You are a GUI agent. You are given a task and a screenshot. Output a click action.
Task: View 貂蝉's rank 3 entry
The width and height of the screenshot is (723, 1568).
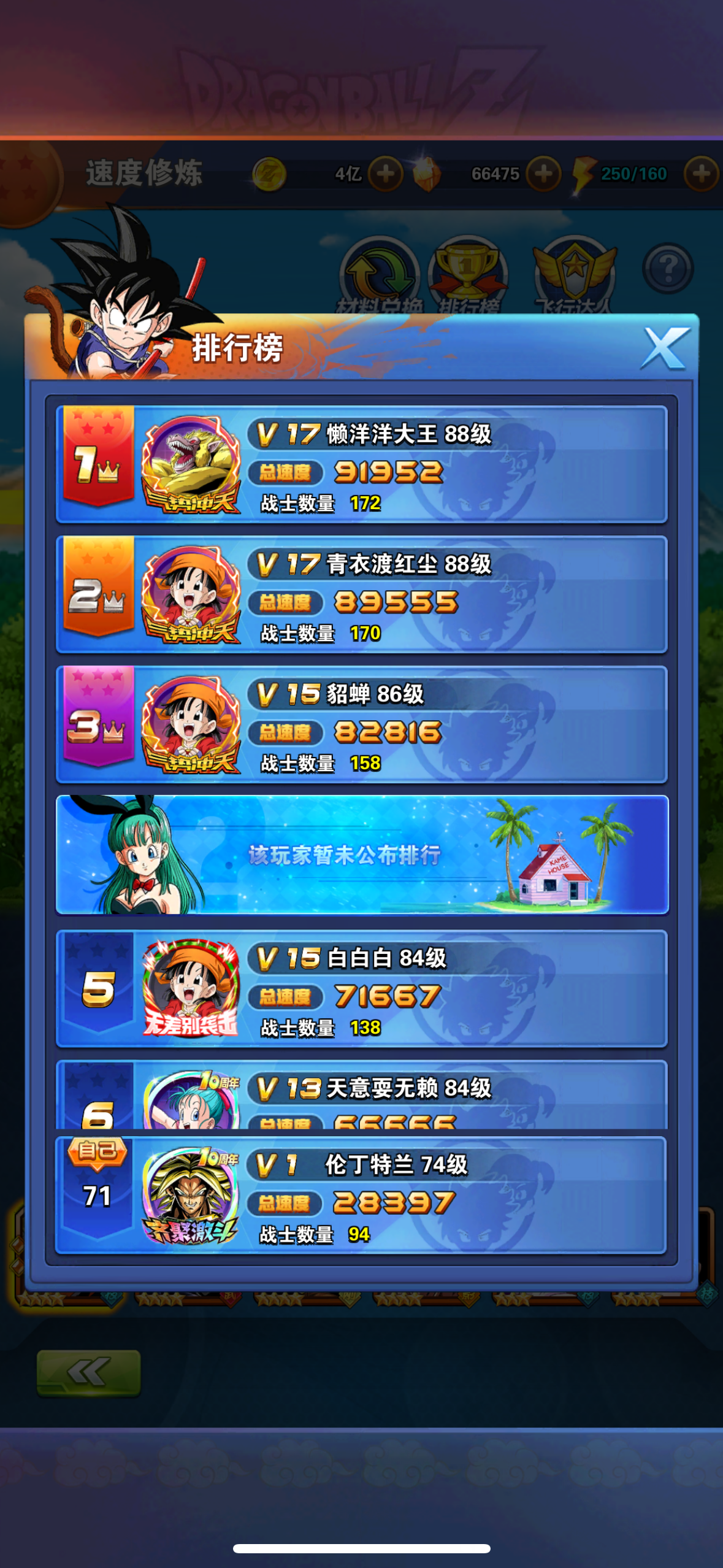coord(361,724)
